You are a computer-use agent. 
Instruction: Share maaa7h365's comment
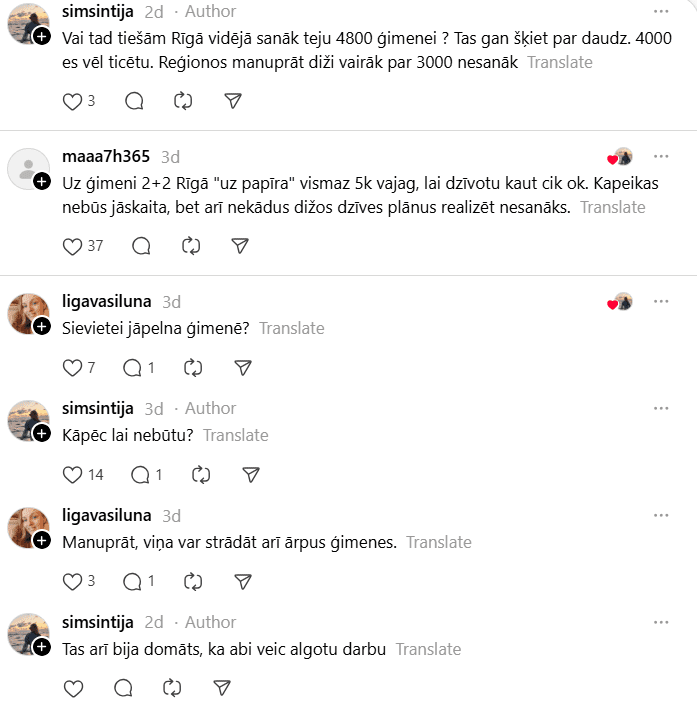(240, 245)
